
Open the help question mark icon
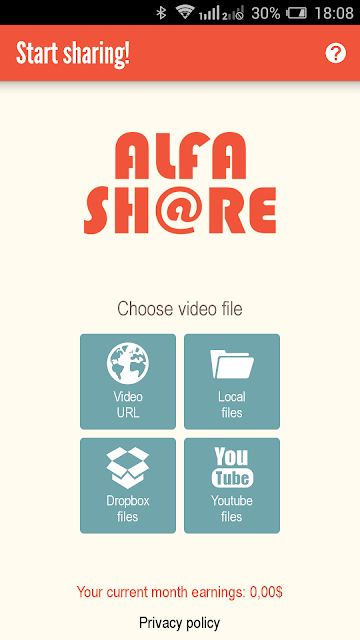(336, 53)
